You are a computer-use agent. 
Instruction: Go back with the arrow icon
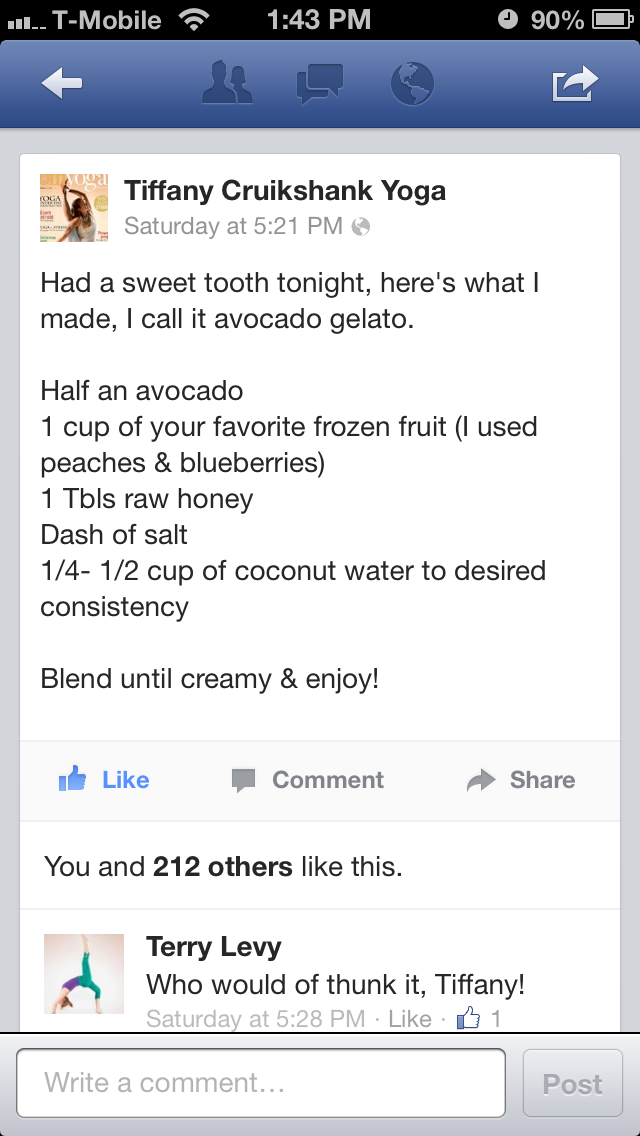62,84
